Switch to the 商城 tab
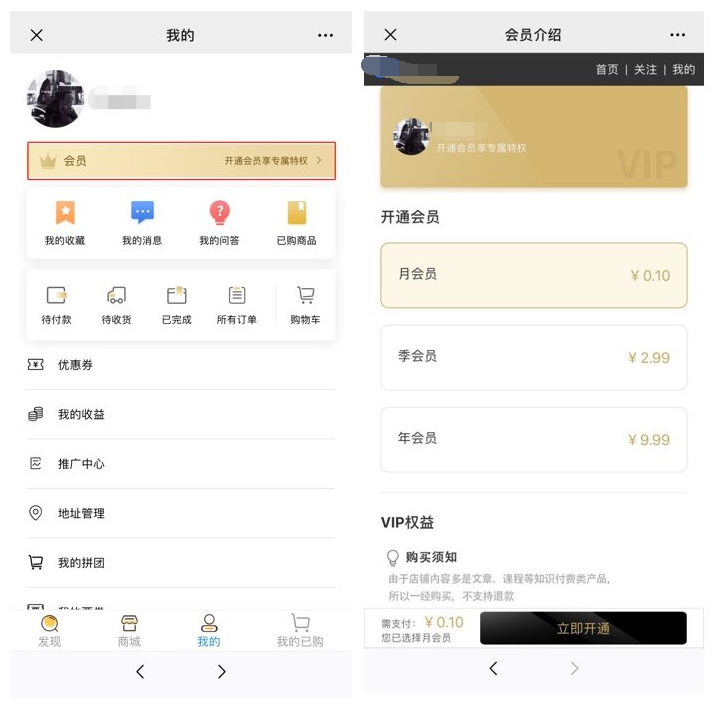 129,631
